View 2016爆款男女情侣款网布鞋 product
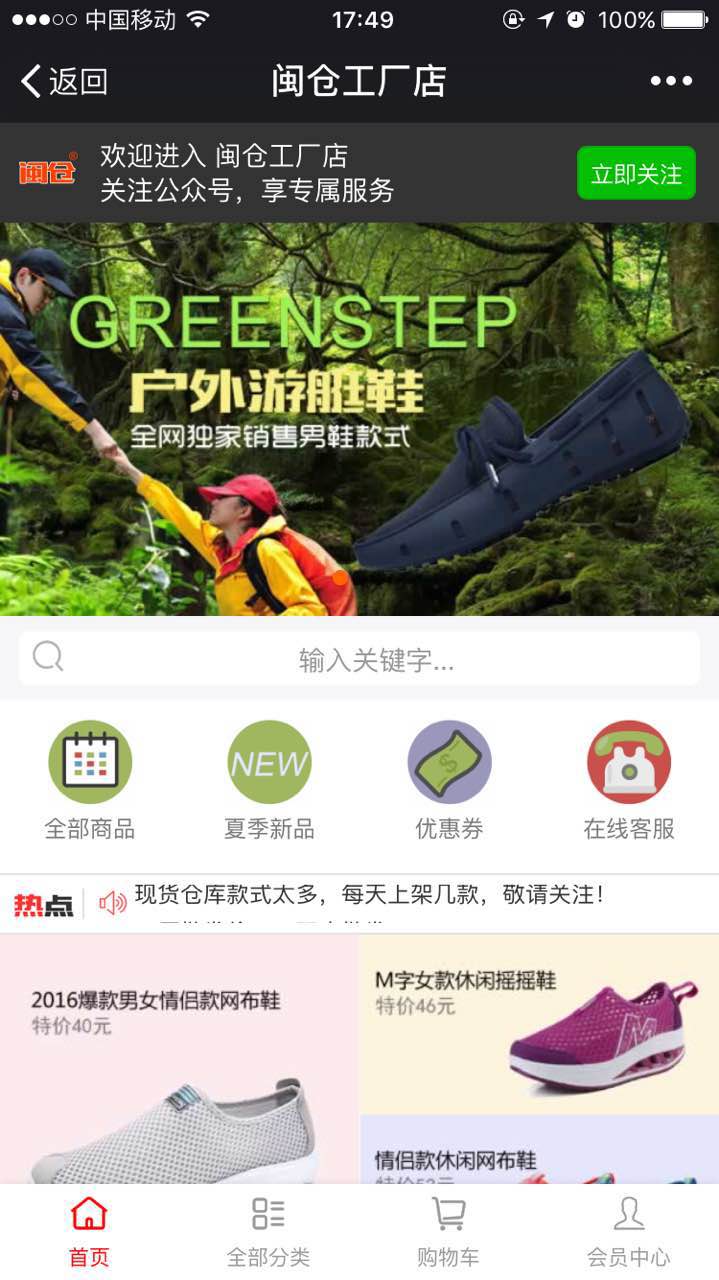This screenshot has width=719, height=1280. pos(179,1060)
